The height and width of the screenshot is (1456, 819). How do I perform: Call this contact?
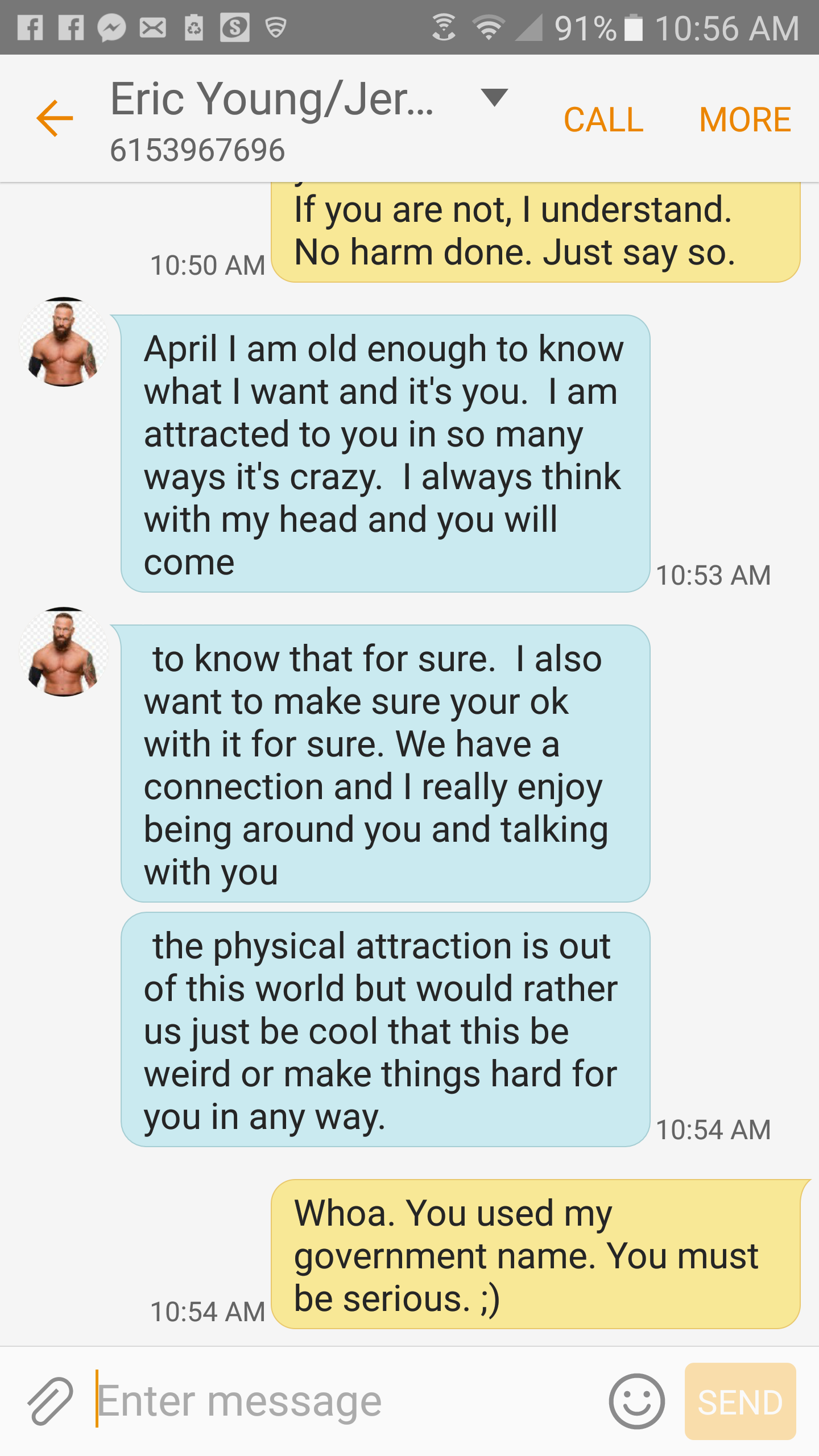pos(603,119)
